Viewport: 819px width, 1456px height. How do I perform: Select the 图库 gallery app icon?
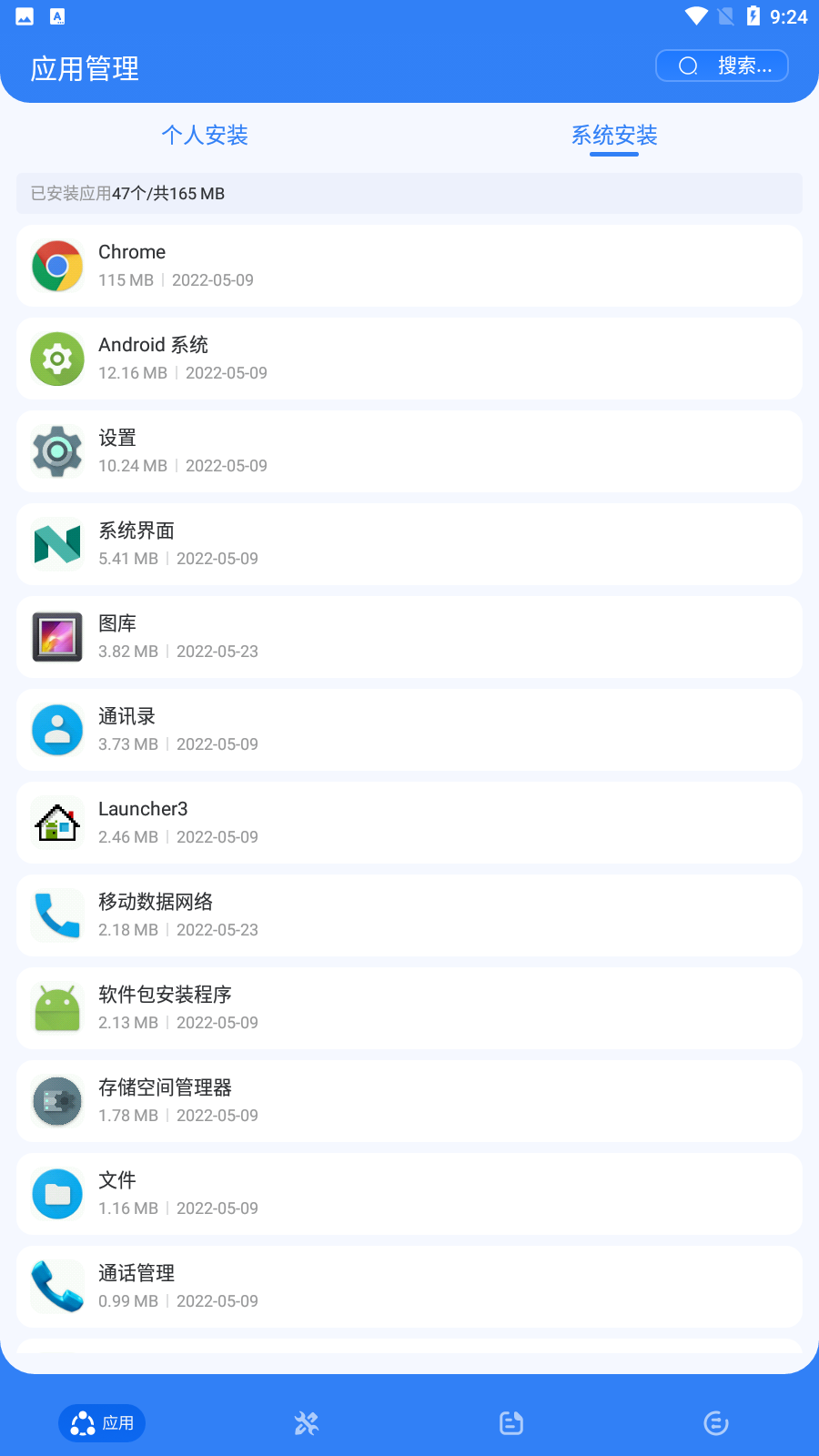(x=56, y=637)
